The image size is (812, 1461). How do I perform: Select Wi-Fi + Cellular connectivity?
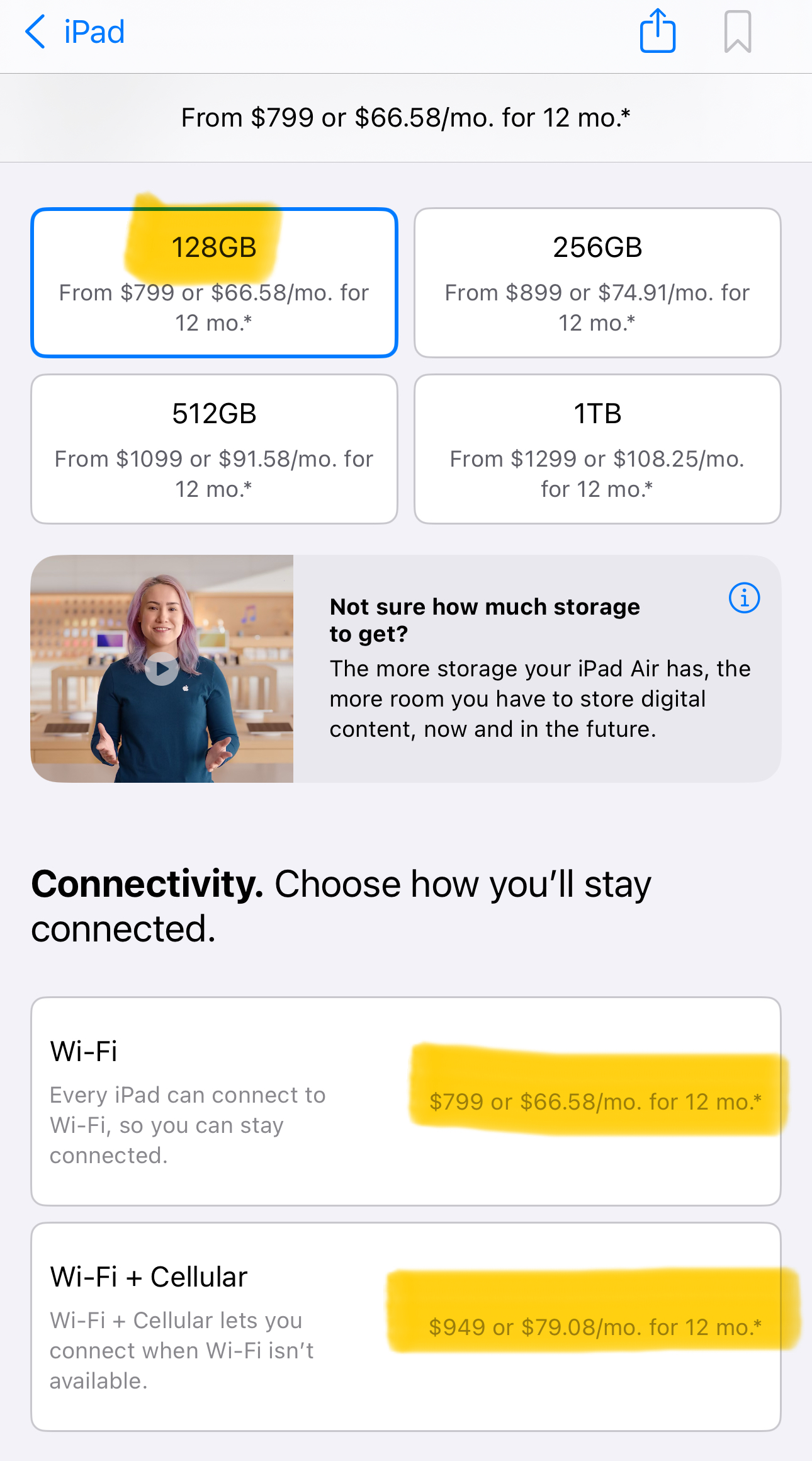click(405, 1326)
